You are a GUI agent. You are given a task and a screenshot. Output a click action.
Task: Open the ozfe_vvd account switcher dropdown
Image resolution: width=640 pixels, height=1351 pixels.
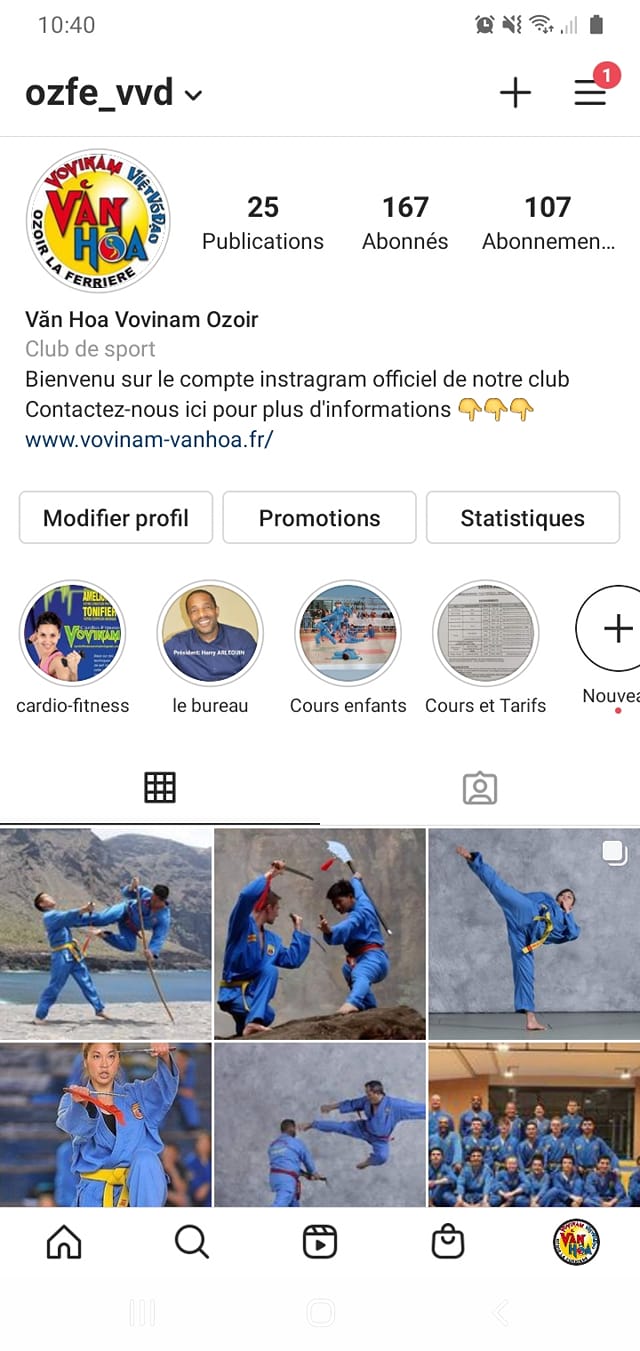(x=114, y=93)
